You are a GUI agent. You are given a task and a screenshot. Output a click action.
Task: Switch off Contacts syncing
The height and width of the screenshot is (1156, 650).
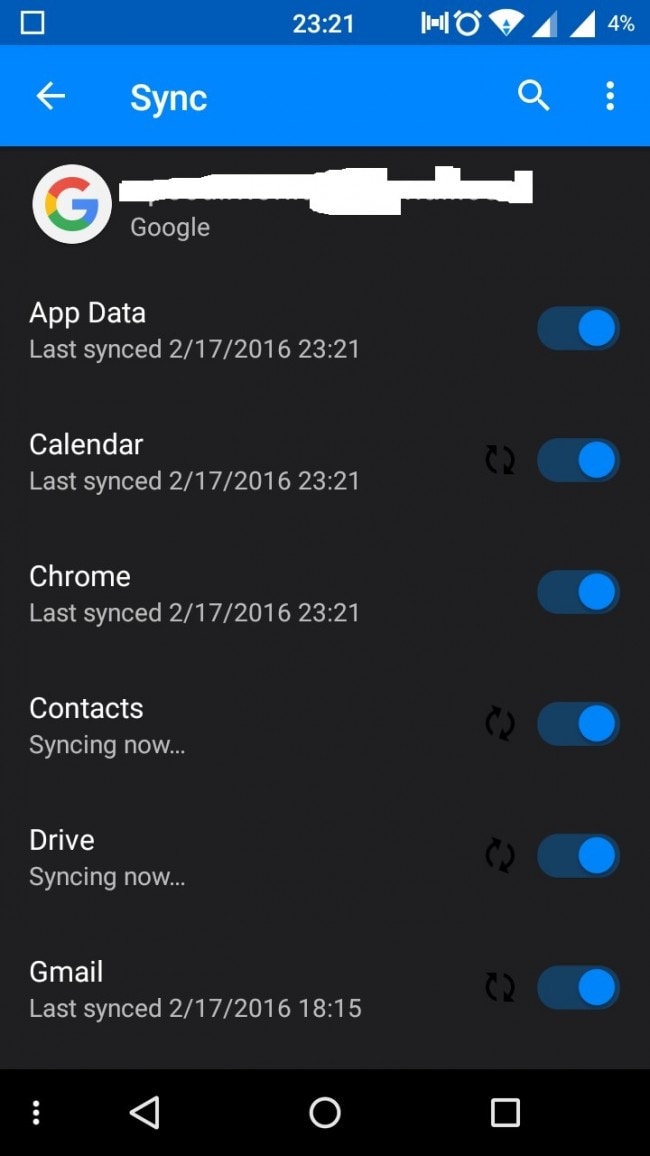(579, 725)
